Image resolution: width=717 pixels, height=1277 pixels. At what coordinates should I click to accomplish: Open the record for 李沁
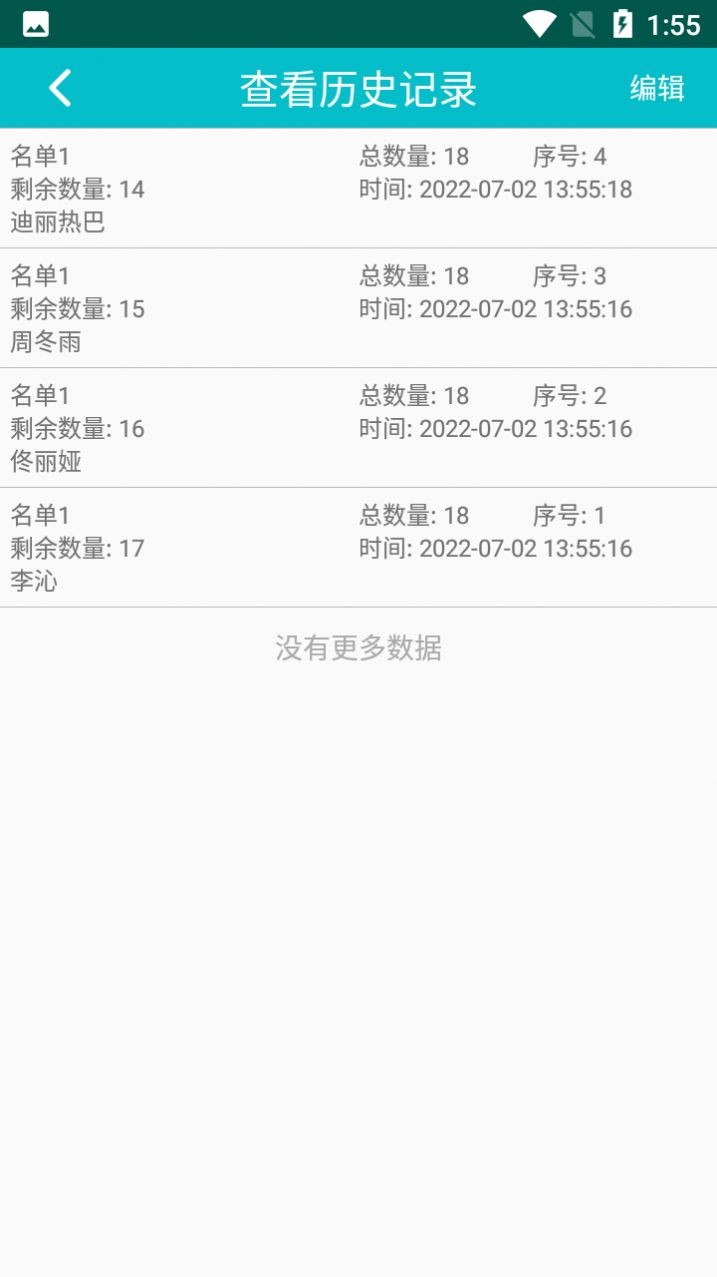(x=358, y=548)
